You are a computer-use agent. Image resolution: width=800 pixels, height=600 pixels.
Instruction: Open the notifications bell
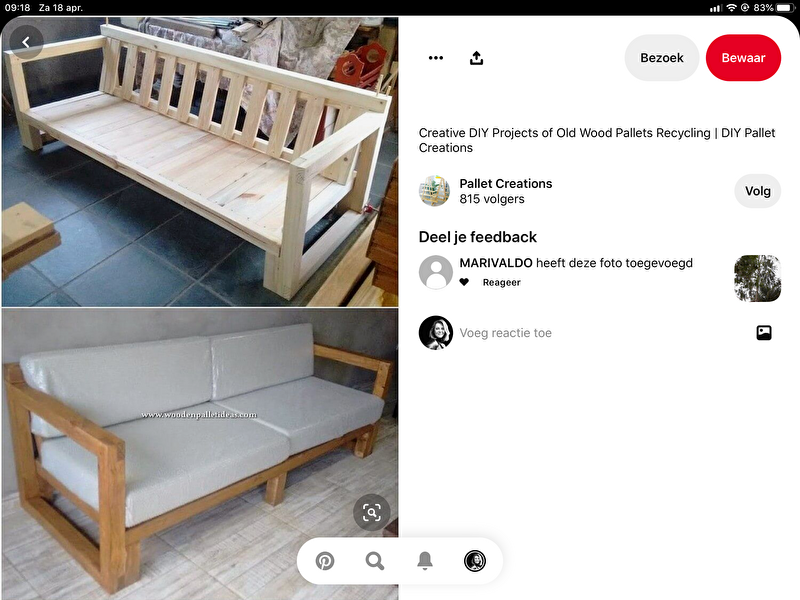point(425,561)
